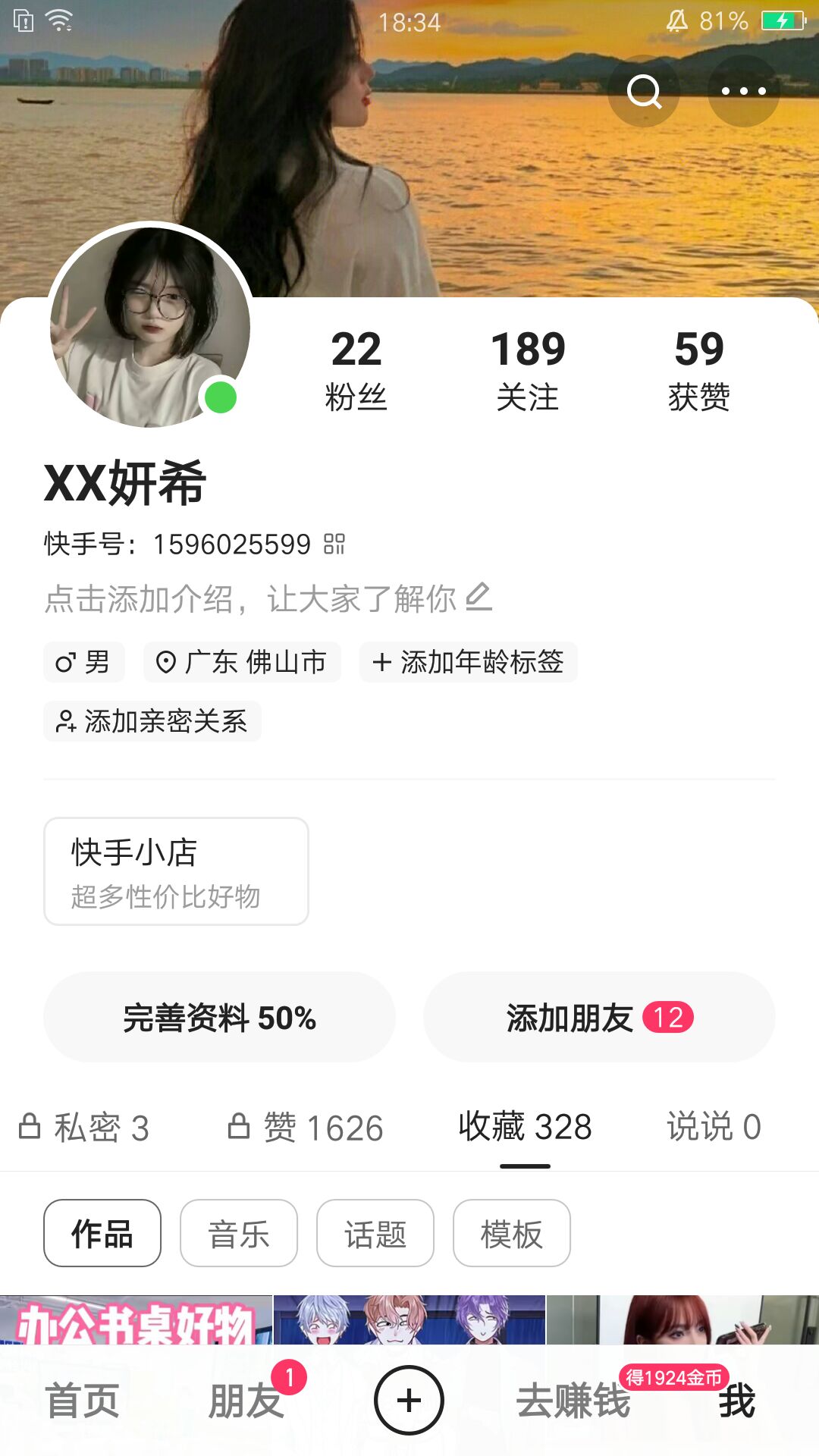Tap 完善资料 50% button
The height and width of the screenshot is (1456, 819).
pyautogui.click(x=219, y=1018)
